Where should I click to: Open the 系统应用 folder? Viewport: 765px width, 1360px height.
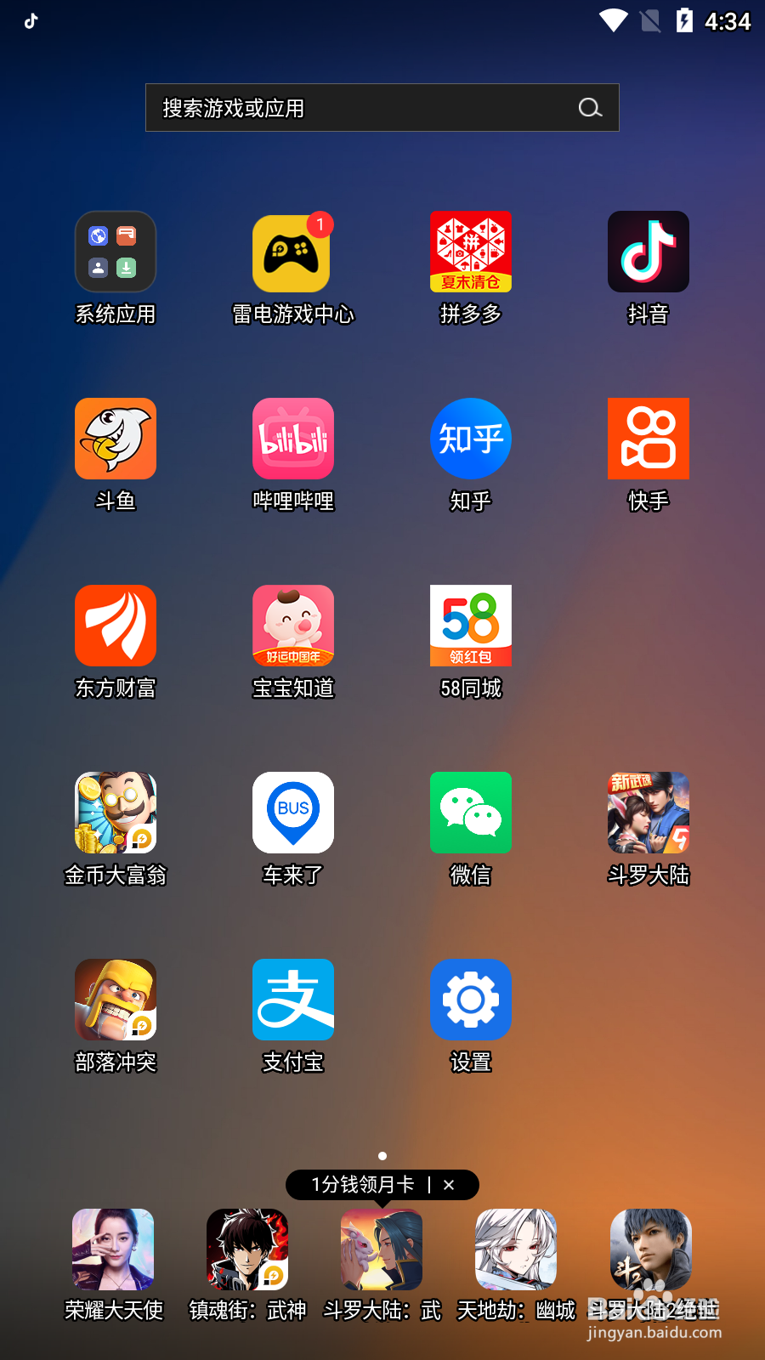point(115,251)
